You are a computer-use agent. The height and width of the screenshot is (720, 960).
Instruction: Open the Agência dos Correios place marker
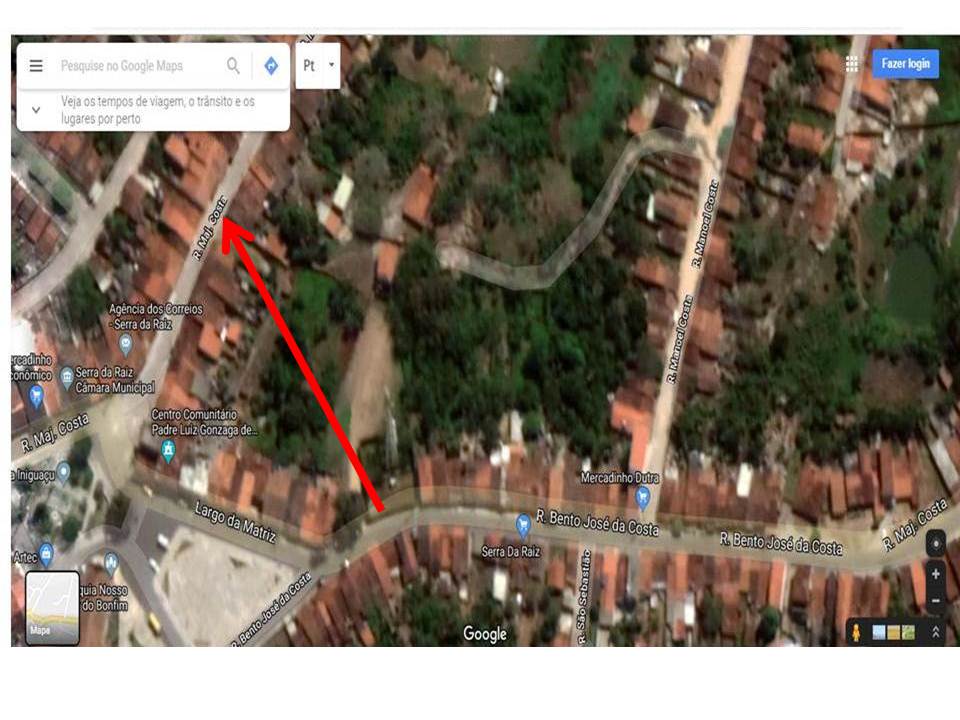126,344
